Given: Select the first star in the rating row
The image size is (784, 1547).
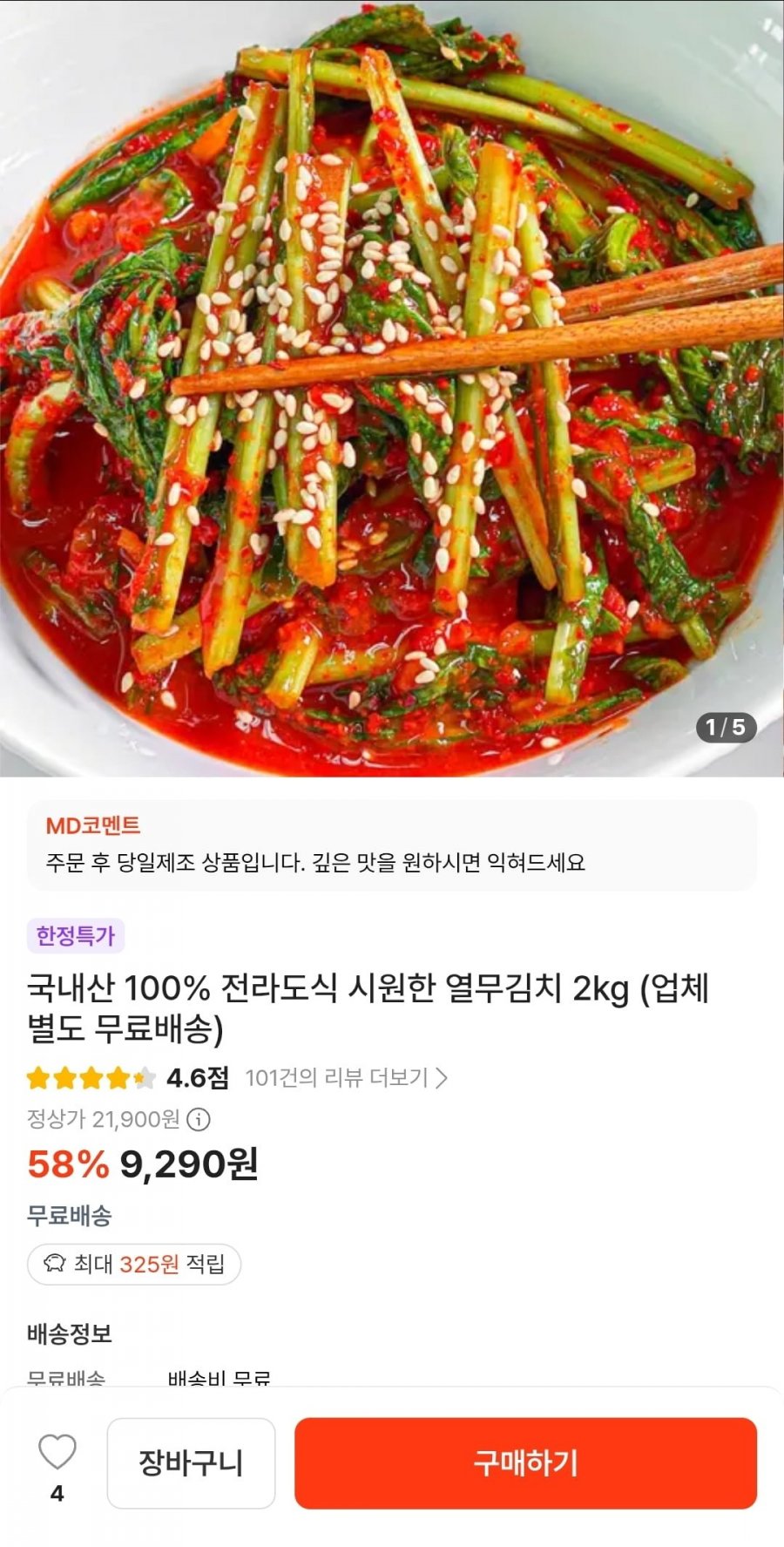Looking at the screenshot, I should pyautogui.click(x=37, y=1079).
